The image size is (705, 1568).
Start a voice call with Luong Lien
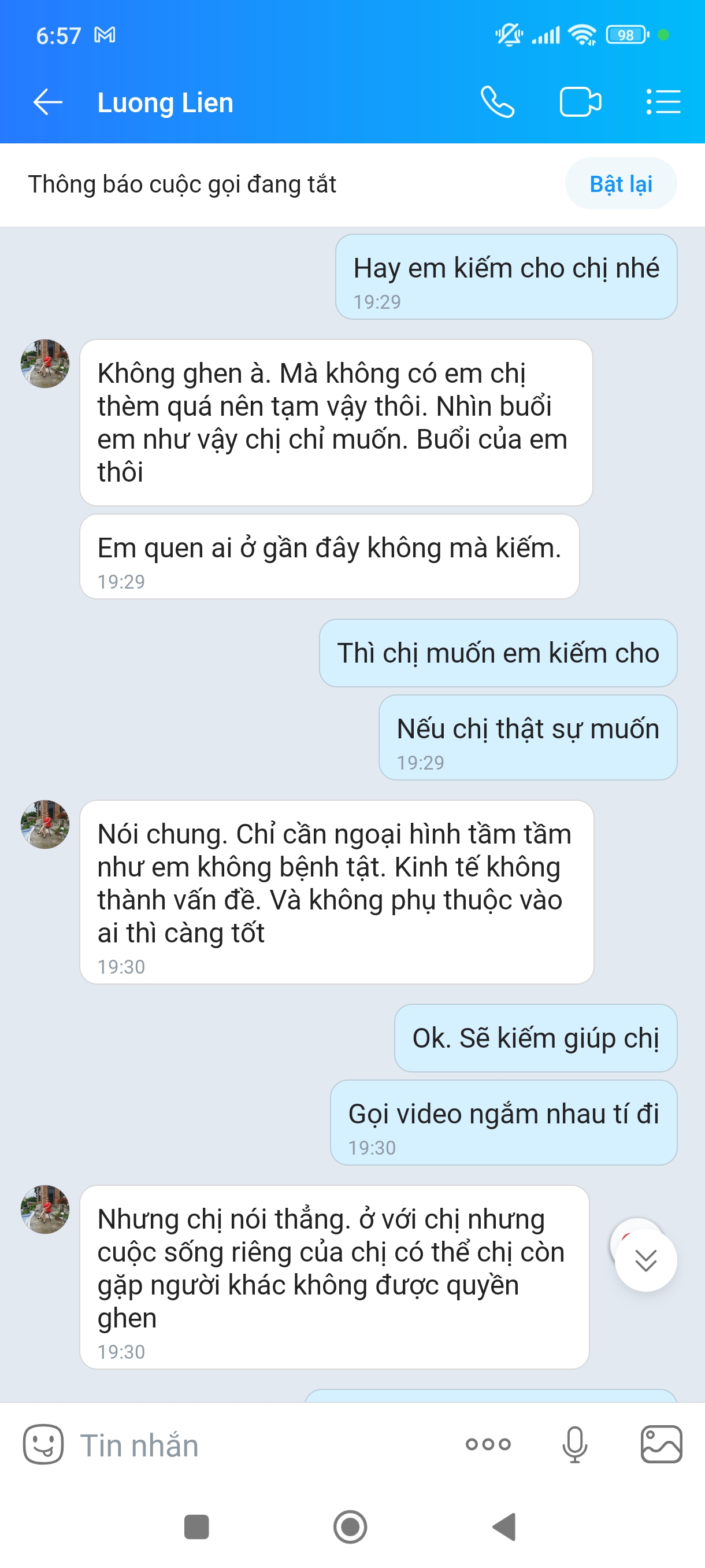tap(497, 102)
